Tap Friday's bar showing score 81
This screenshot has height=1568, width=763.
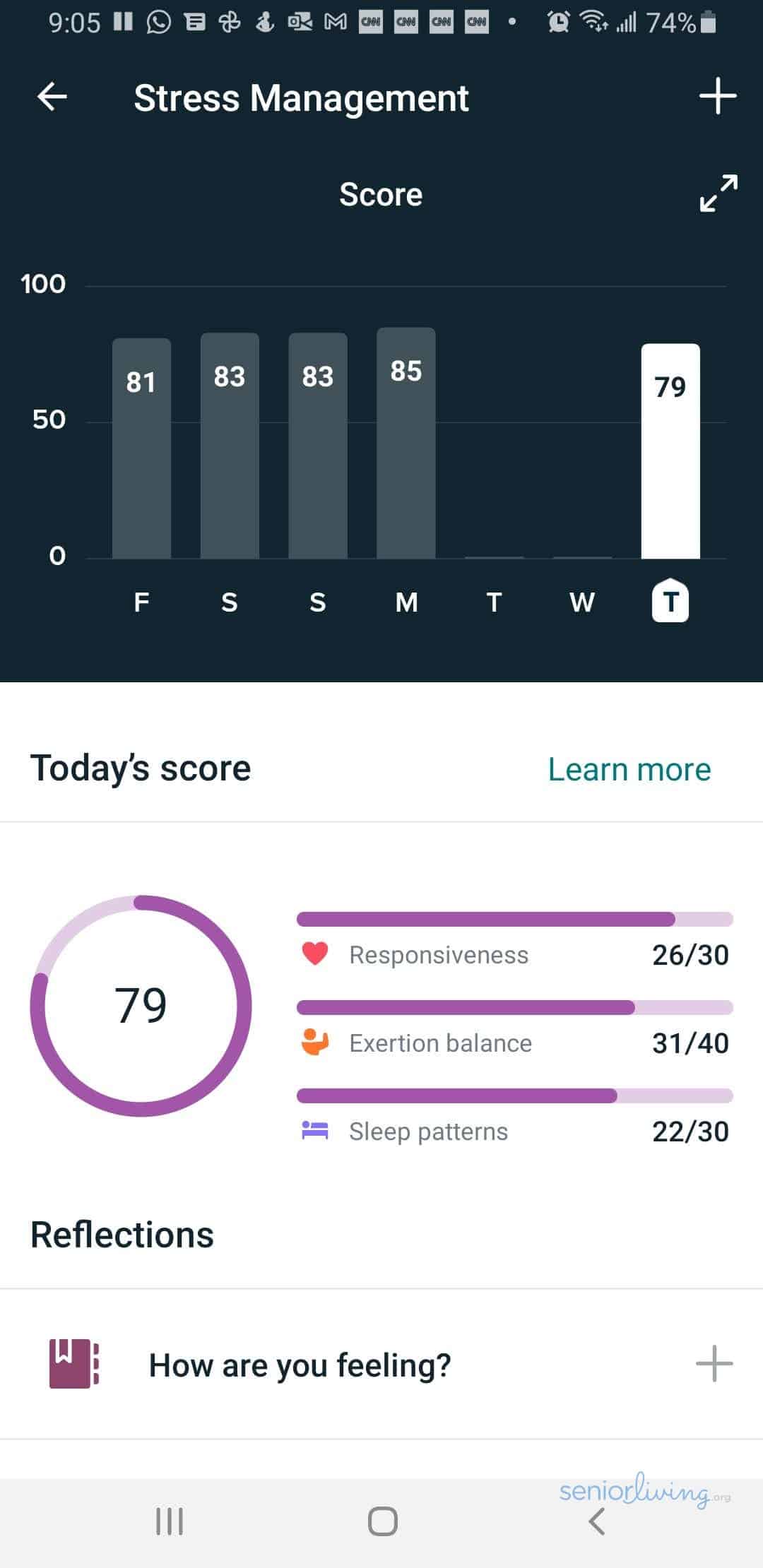(141, 449)
